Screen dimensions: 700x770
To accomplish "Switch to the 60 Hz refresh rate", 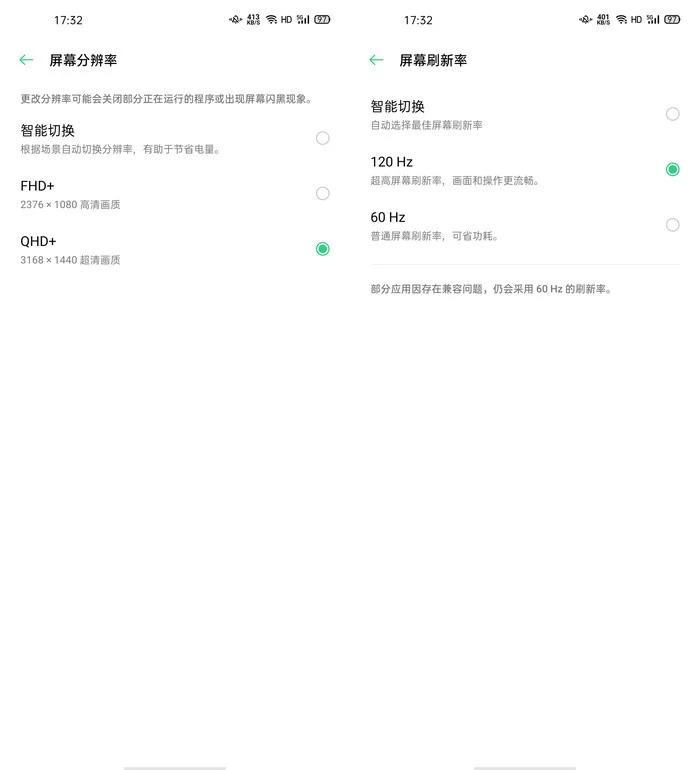I will (672, 225).
